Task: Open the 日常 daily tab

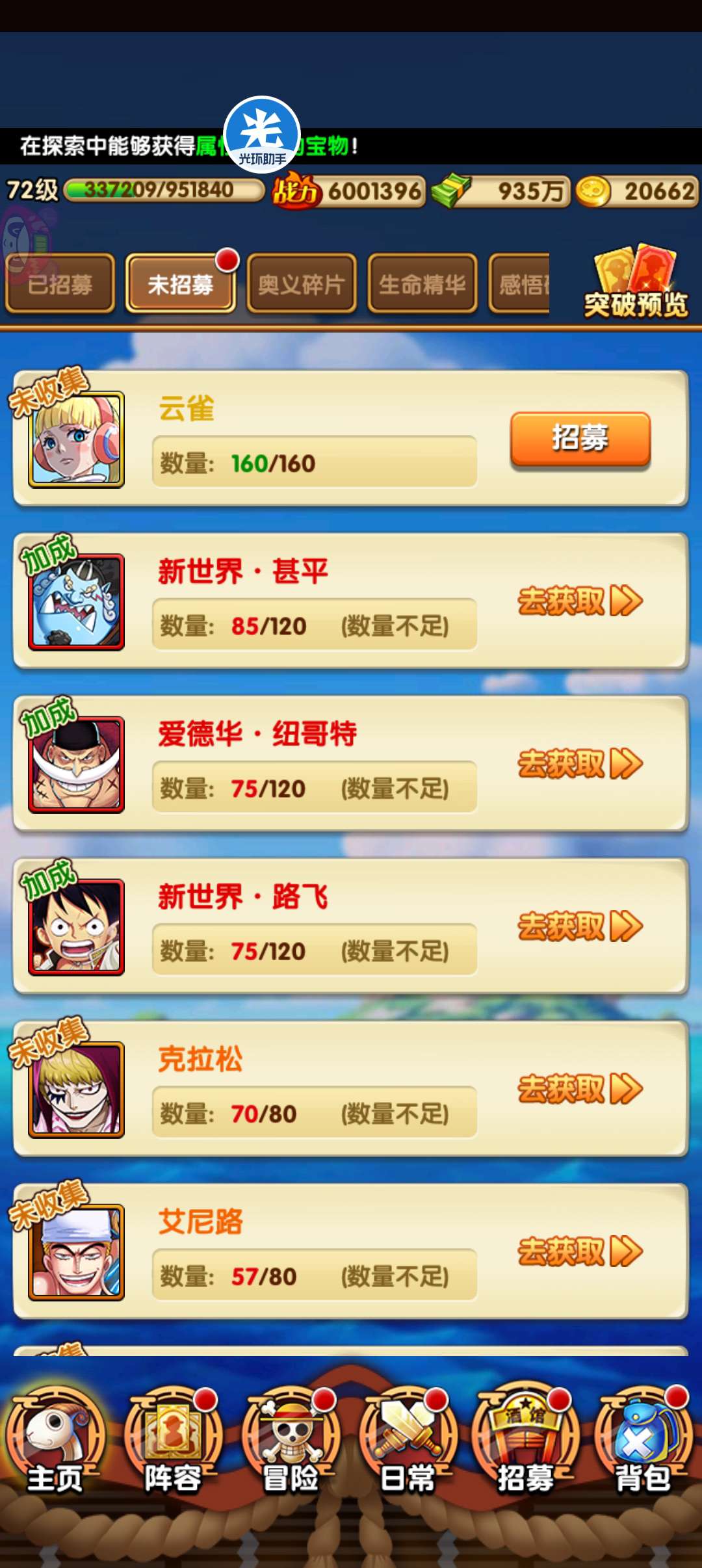Action: pyautogui.click(x=408, y=1441)
